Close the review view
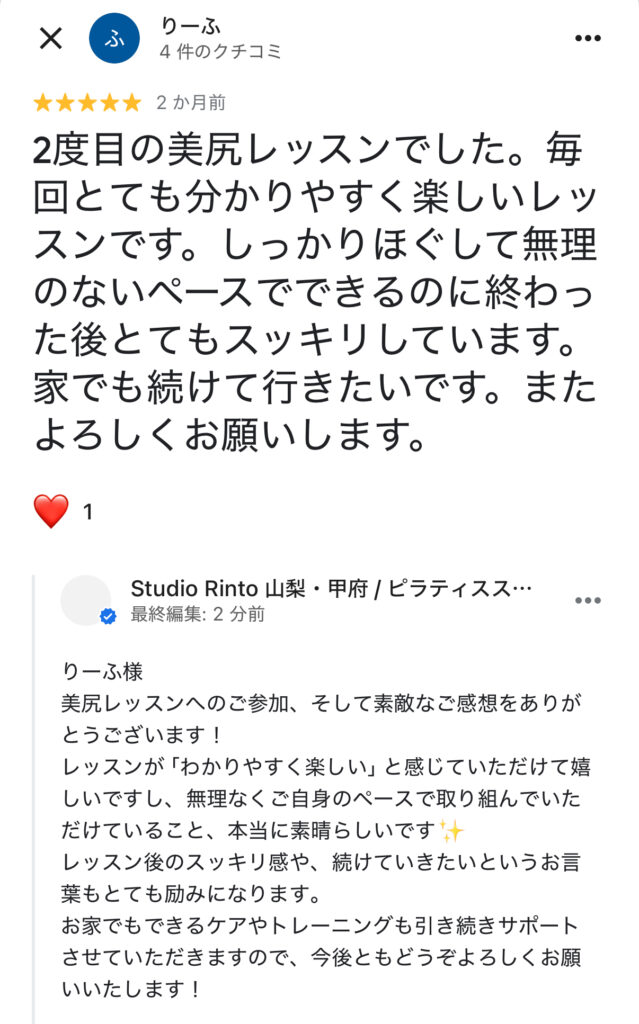The height and width of the screenshot is (1024, 639). 50,39
